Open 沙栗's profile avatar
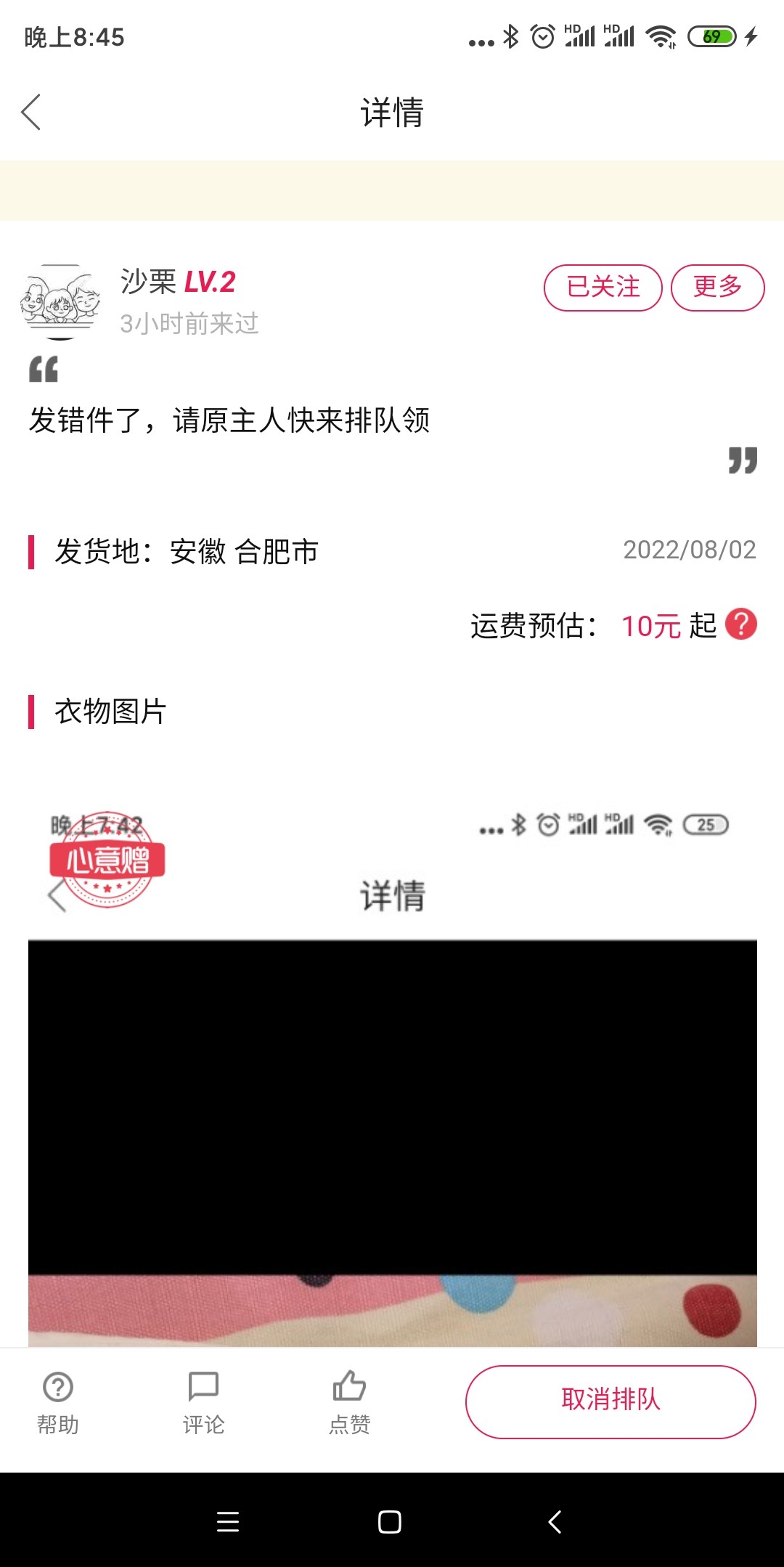The height and width of the screenshot is (1567, 784). 60,301
